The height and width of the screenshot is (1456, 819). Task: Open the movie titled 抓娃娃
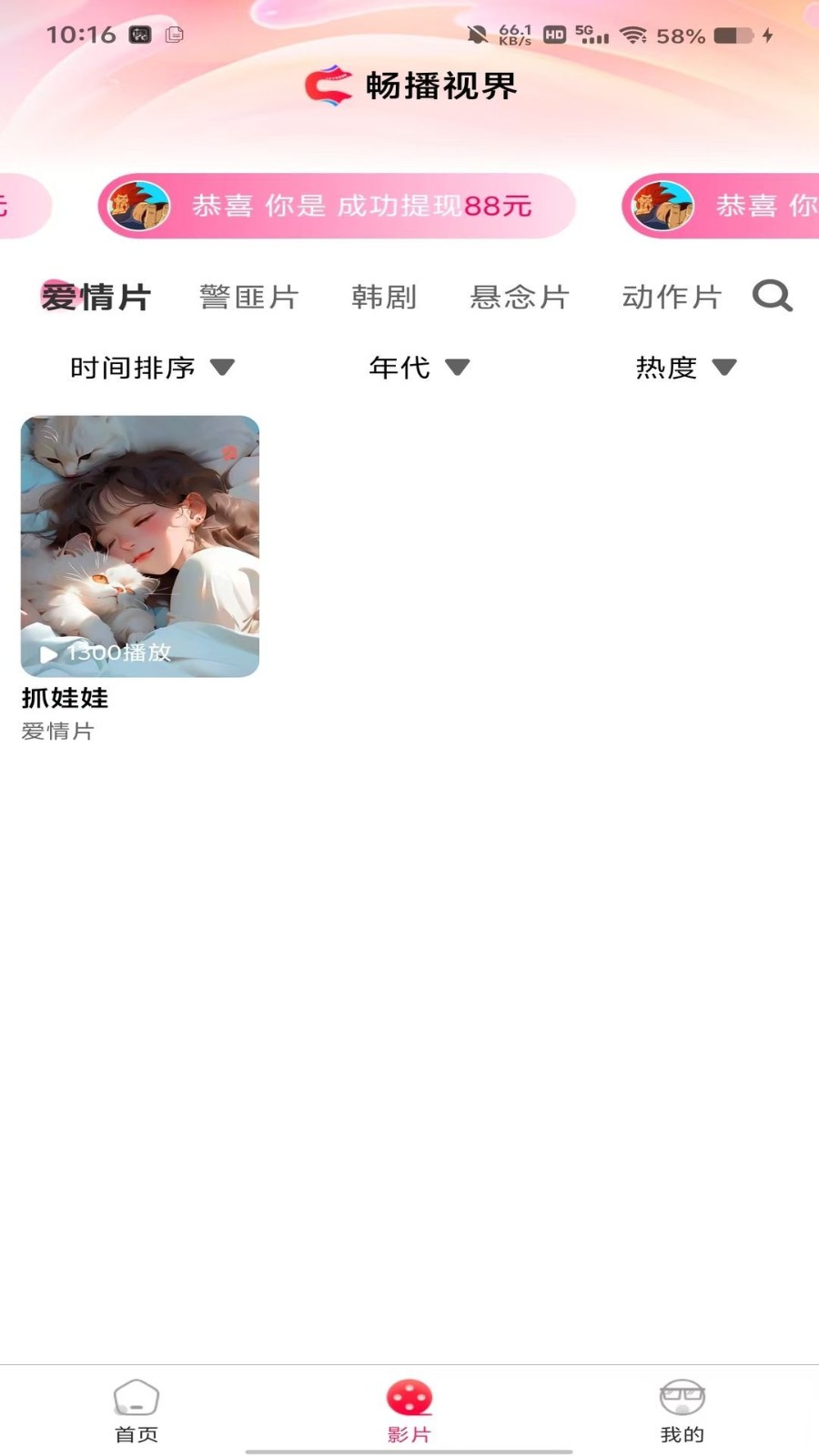(x=65, y=699)
